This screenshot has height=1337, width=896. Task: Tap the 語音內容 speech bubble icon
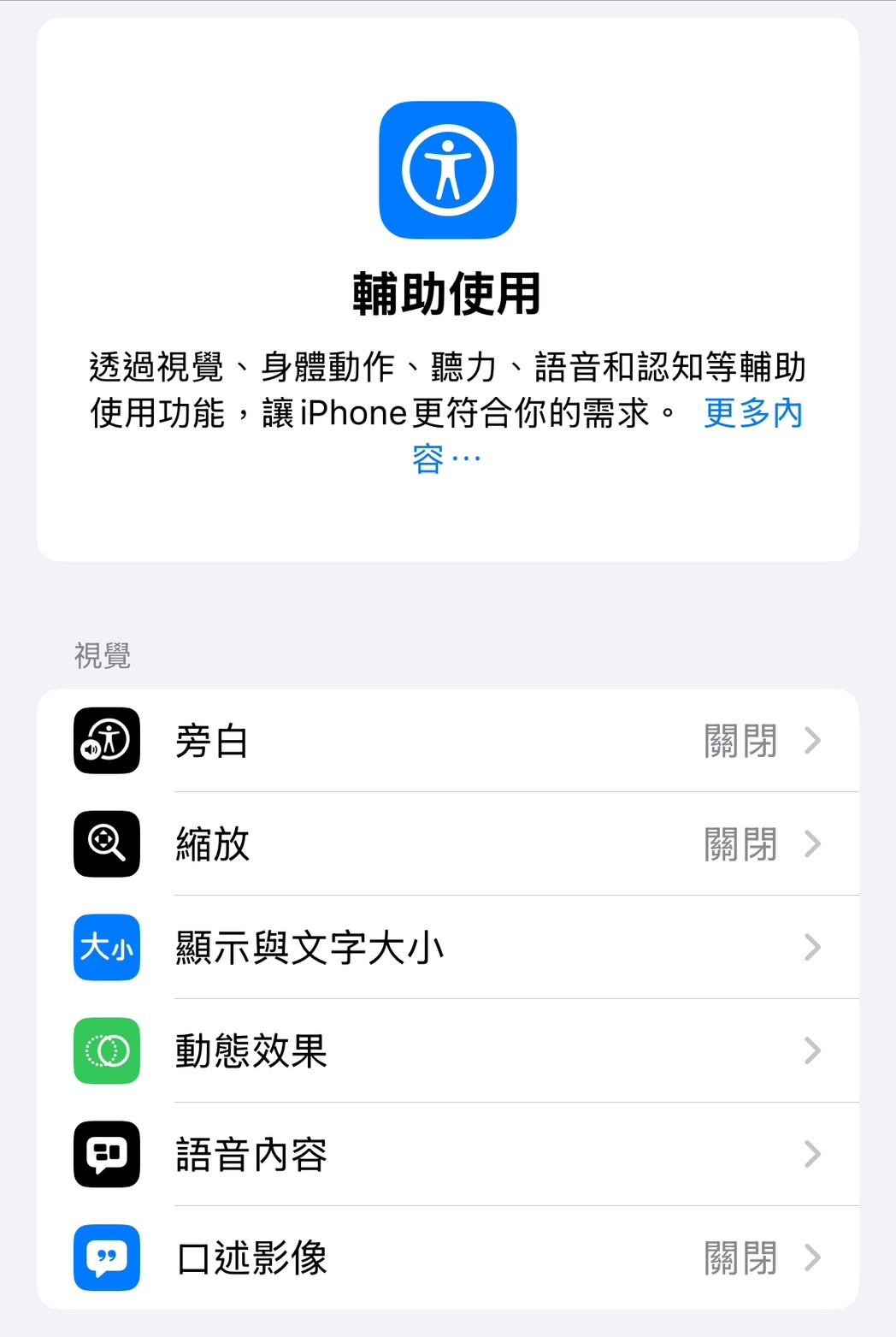click(x=106, y=1155)
